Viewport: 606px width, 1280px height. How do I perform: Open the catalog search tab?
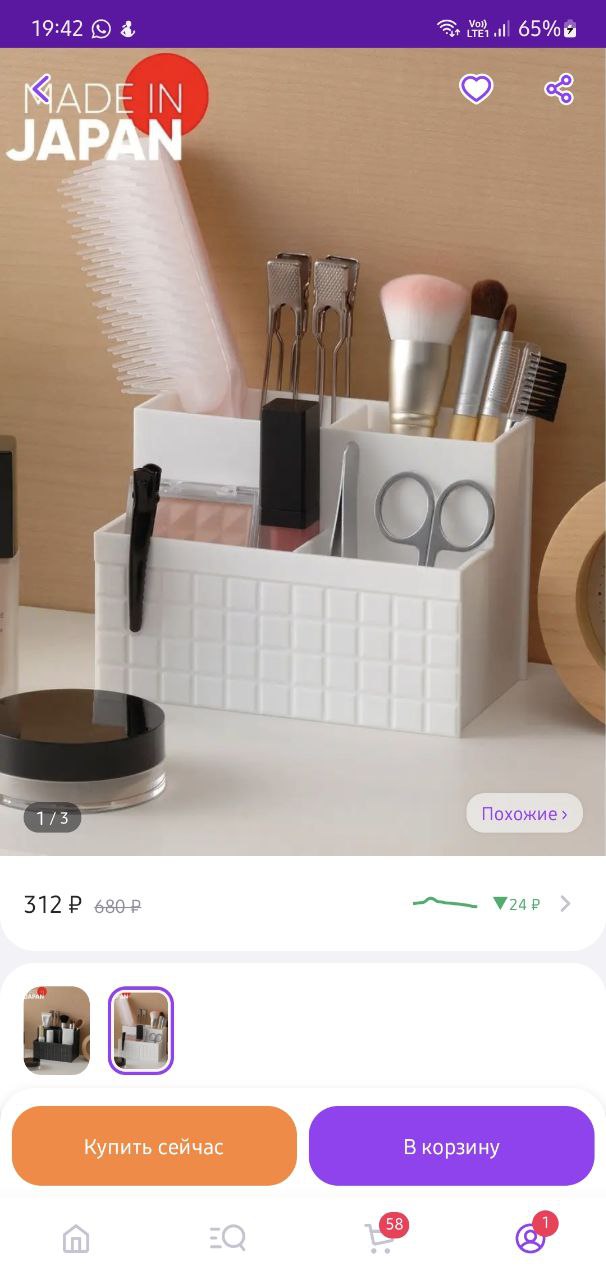(227, 1239)
